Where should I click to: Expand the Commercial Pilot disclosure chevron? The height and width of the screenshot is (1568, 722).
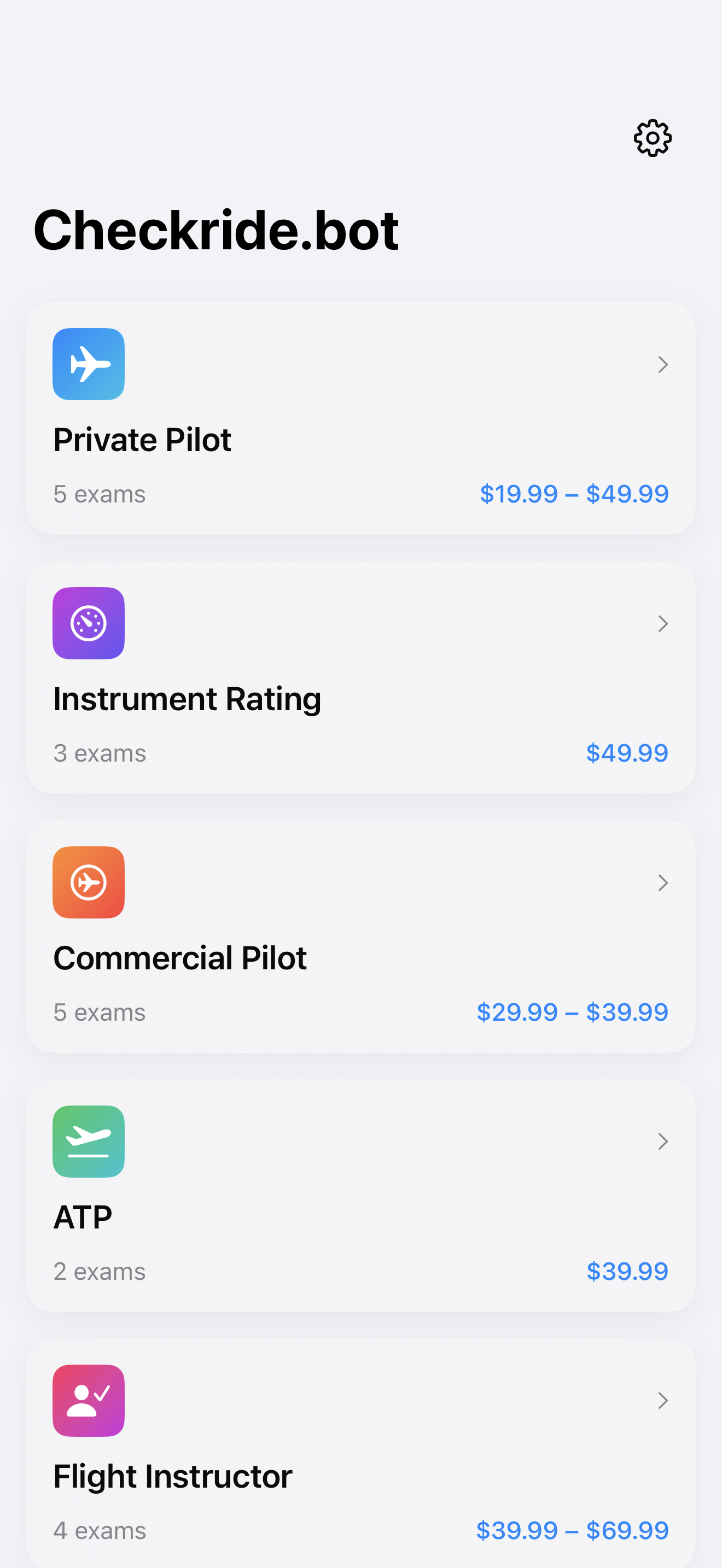coord(662,882)
